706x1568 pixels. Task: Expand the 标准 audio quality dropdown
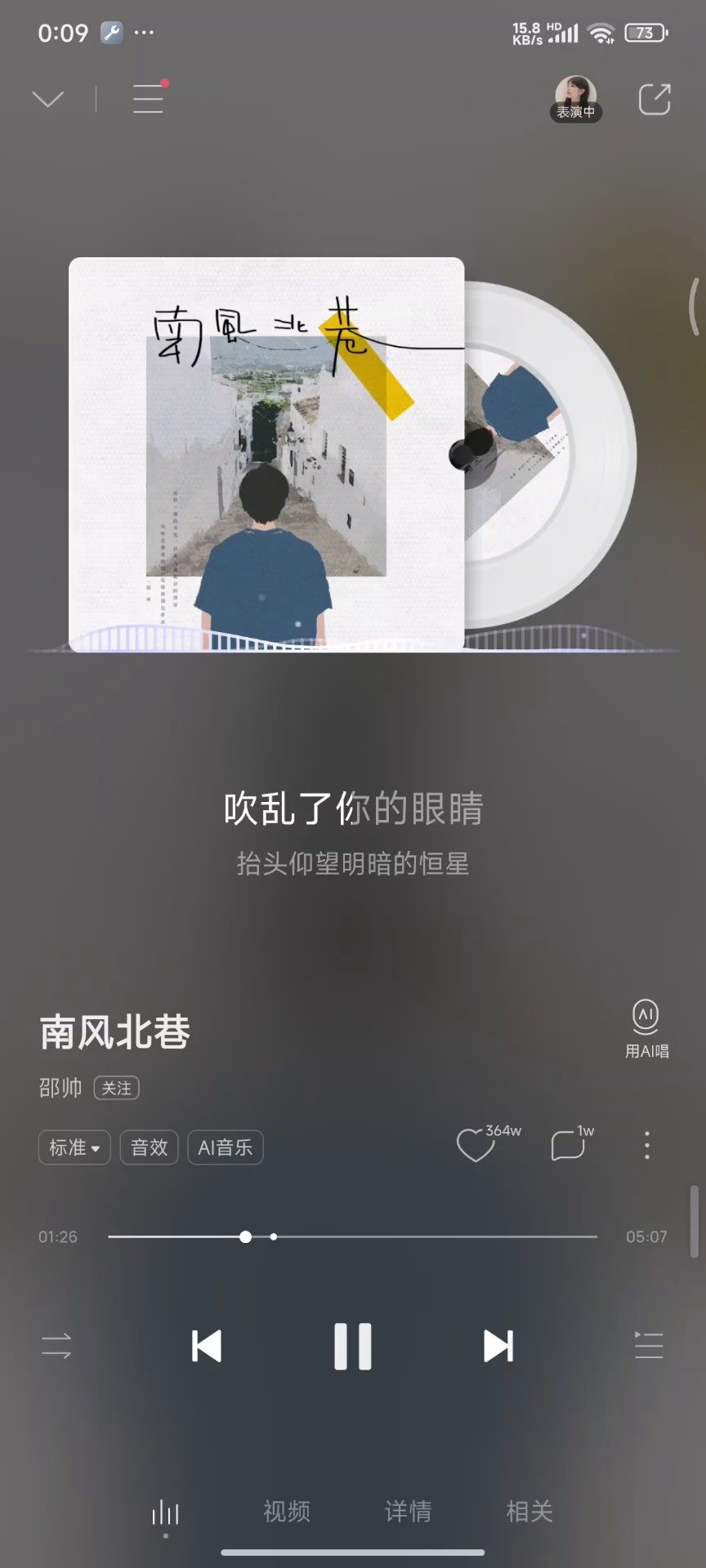pyautogui.click(x=74, y=1147)
